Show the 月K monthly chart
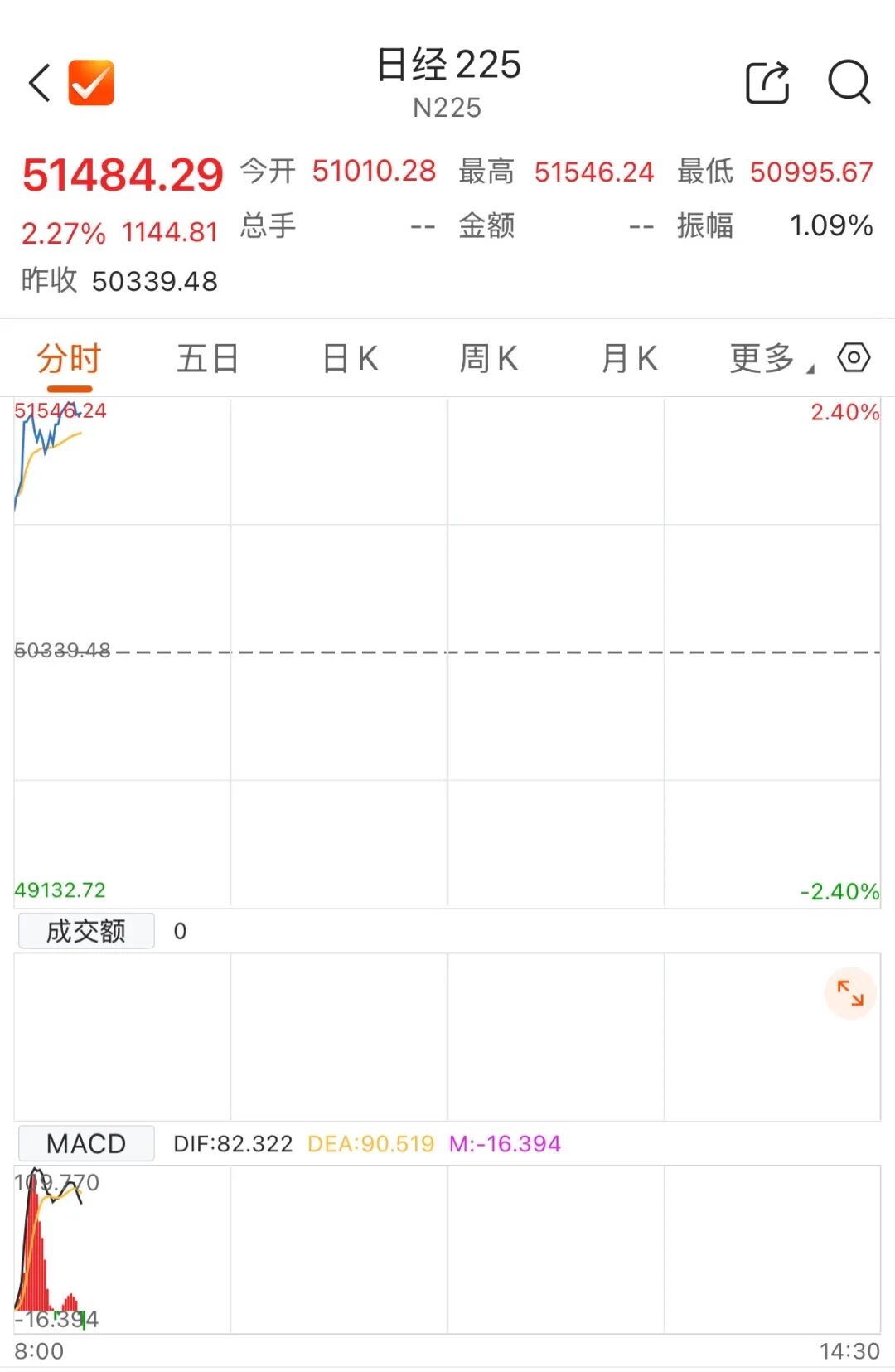 pos(629,359)
